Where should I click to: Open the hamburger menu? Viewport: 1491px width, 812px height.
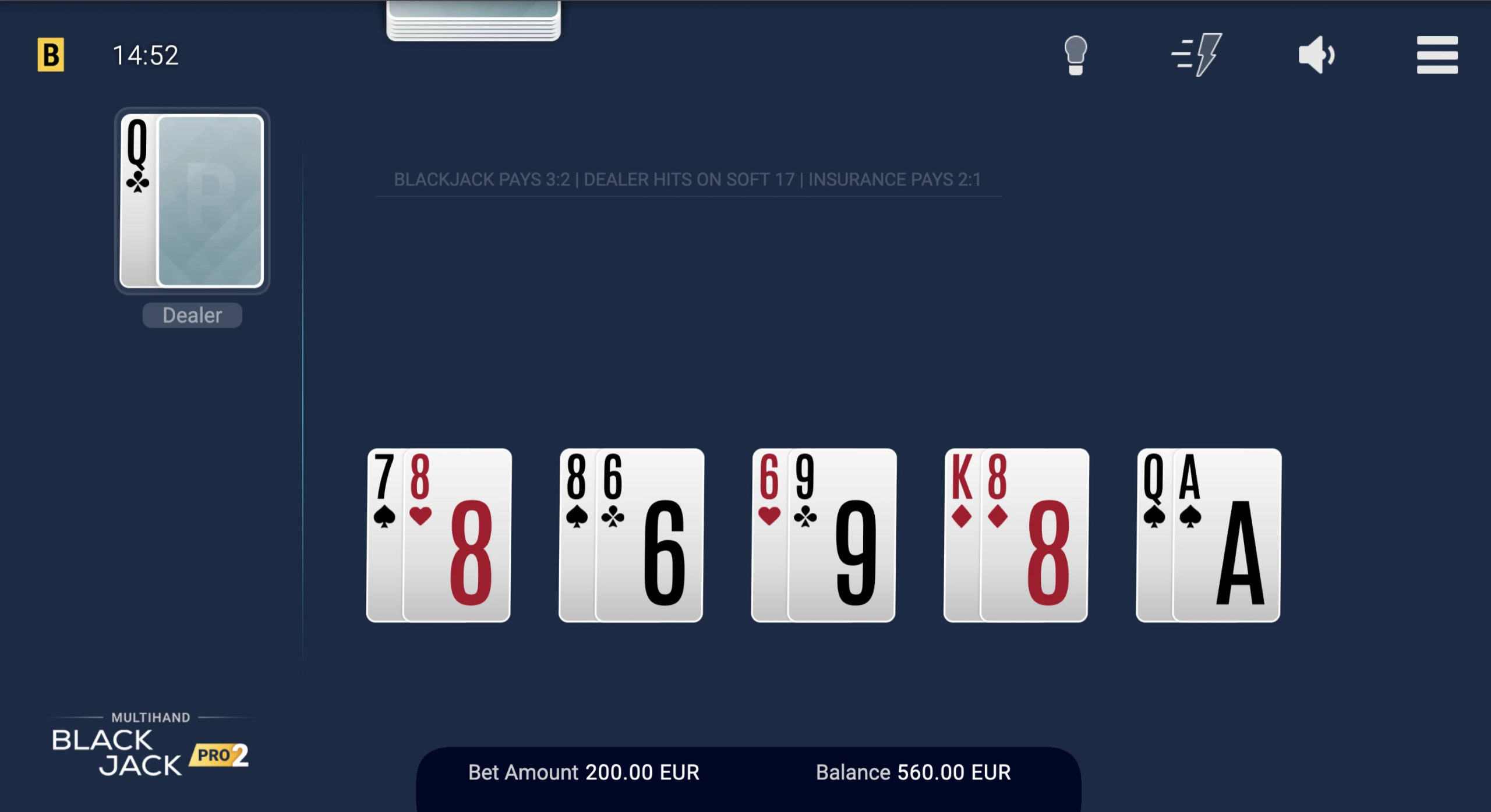1437,55
